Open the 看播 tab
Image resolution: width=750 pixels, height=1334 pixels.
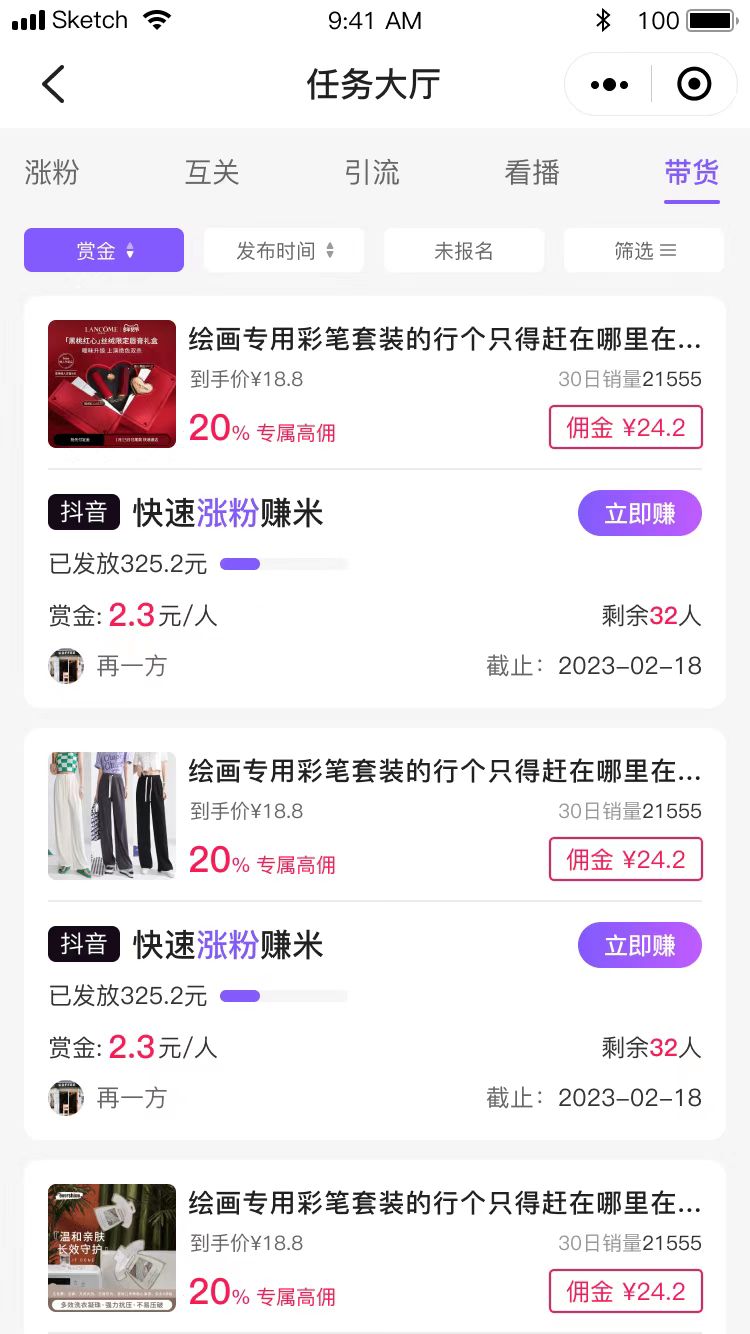point(532,173)
